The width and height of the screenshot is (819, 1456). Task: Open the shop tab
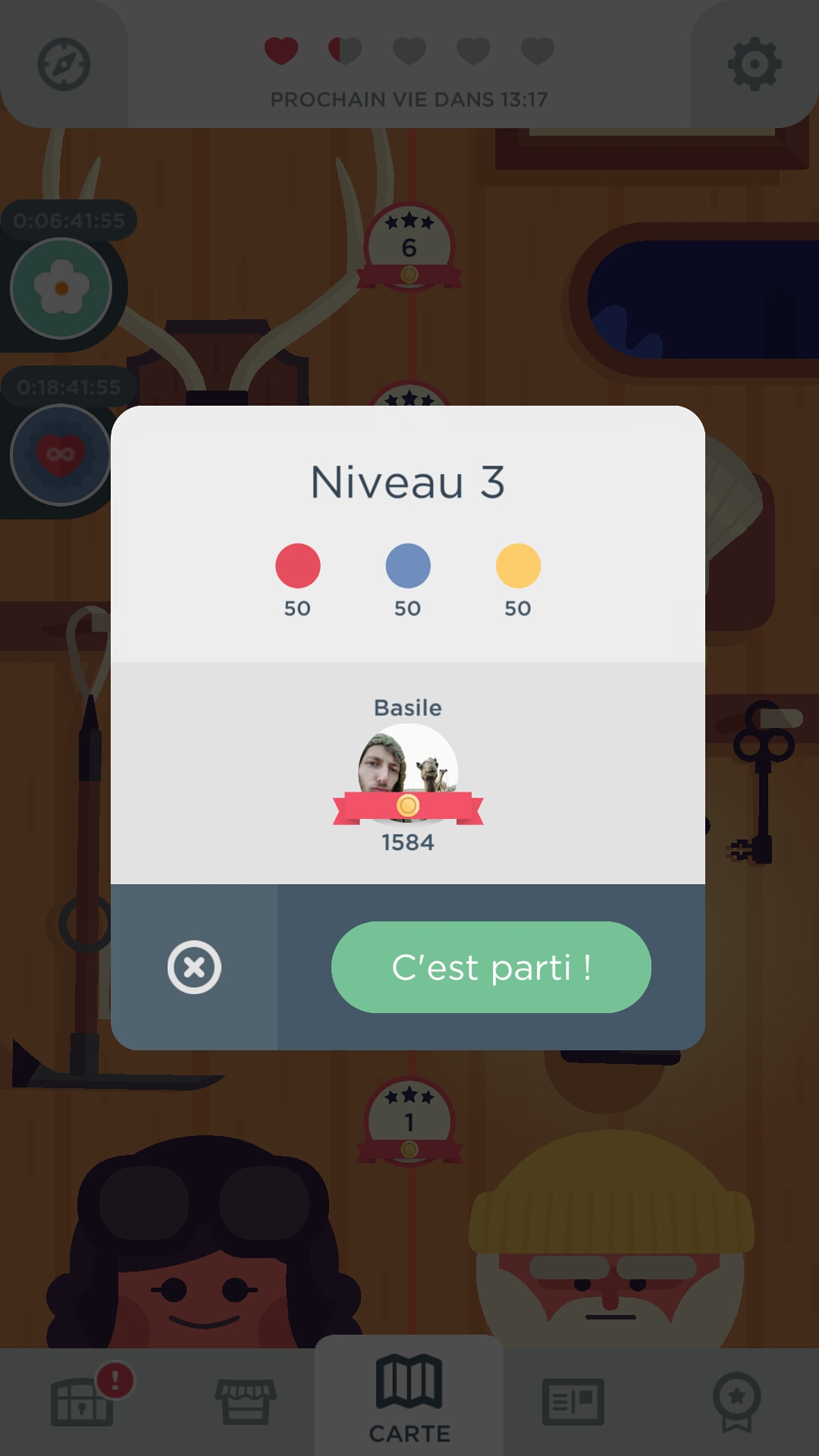tap(246, 1401)
